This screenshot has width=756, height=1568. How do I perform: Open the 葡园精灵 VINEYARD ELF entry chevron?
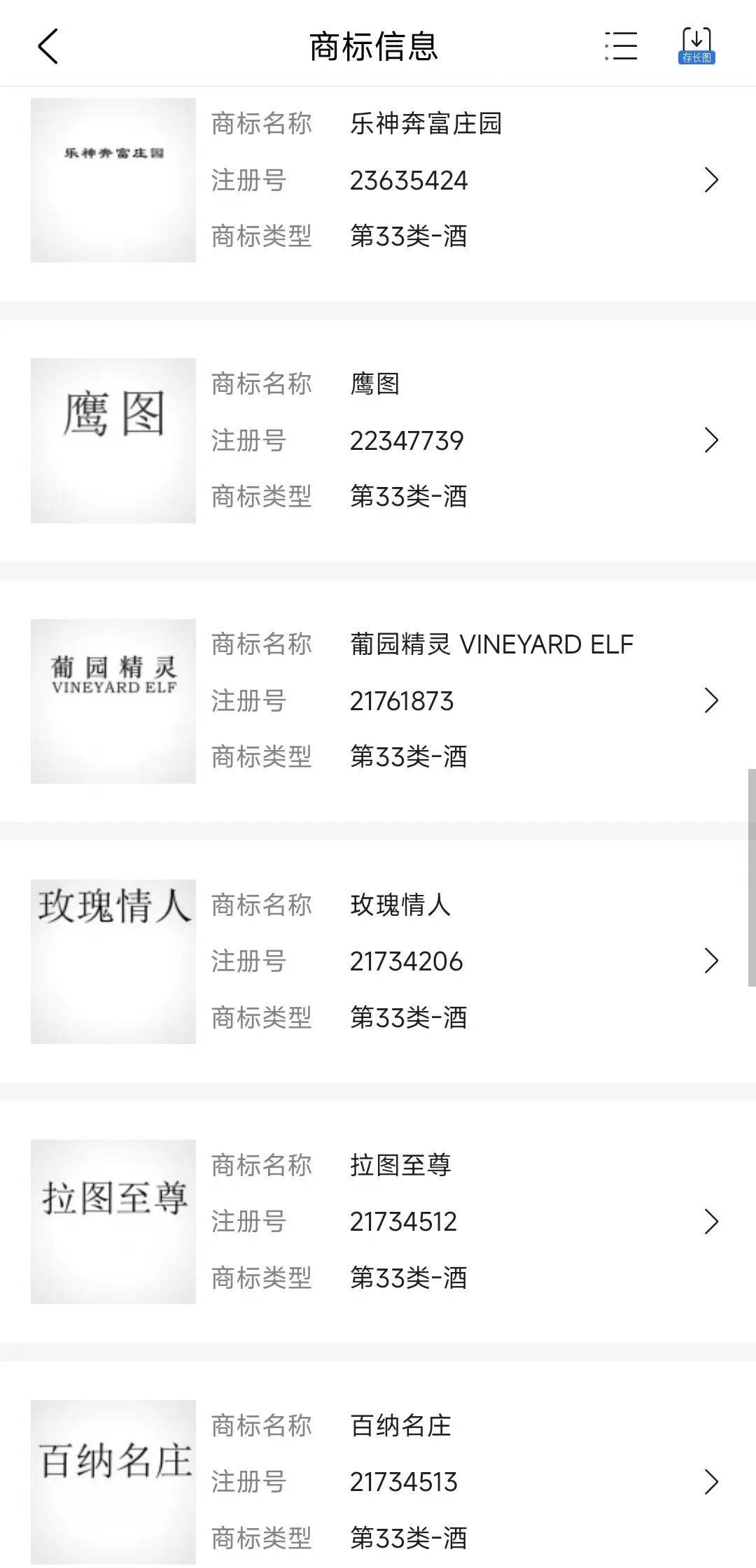[x=713, y=700]
